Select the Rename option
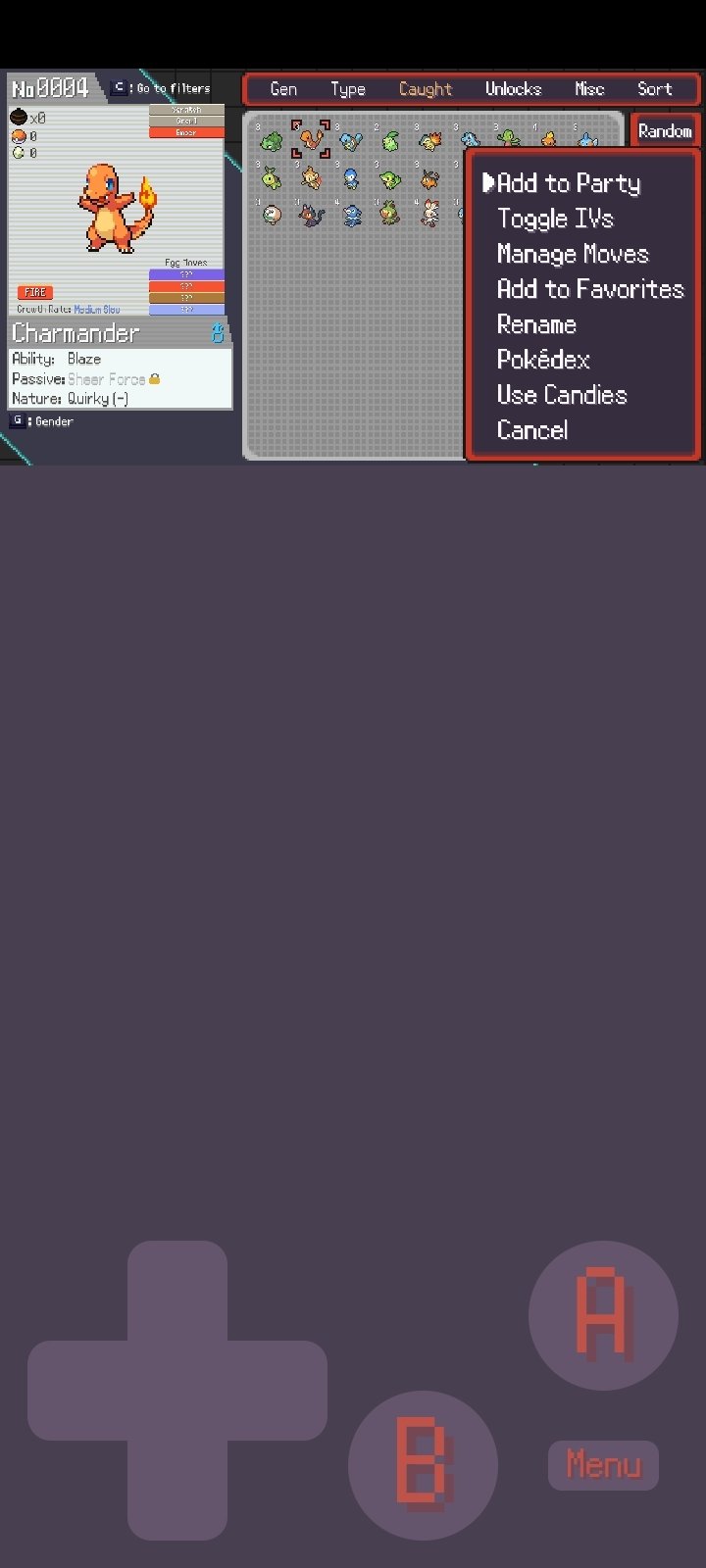 536,324
